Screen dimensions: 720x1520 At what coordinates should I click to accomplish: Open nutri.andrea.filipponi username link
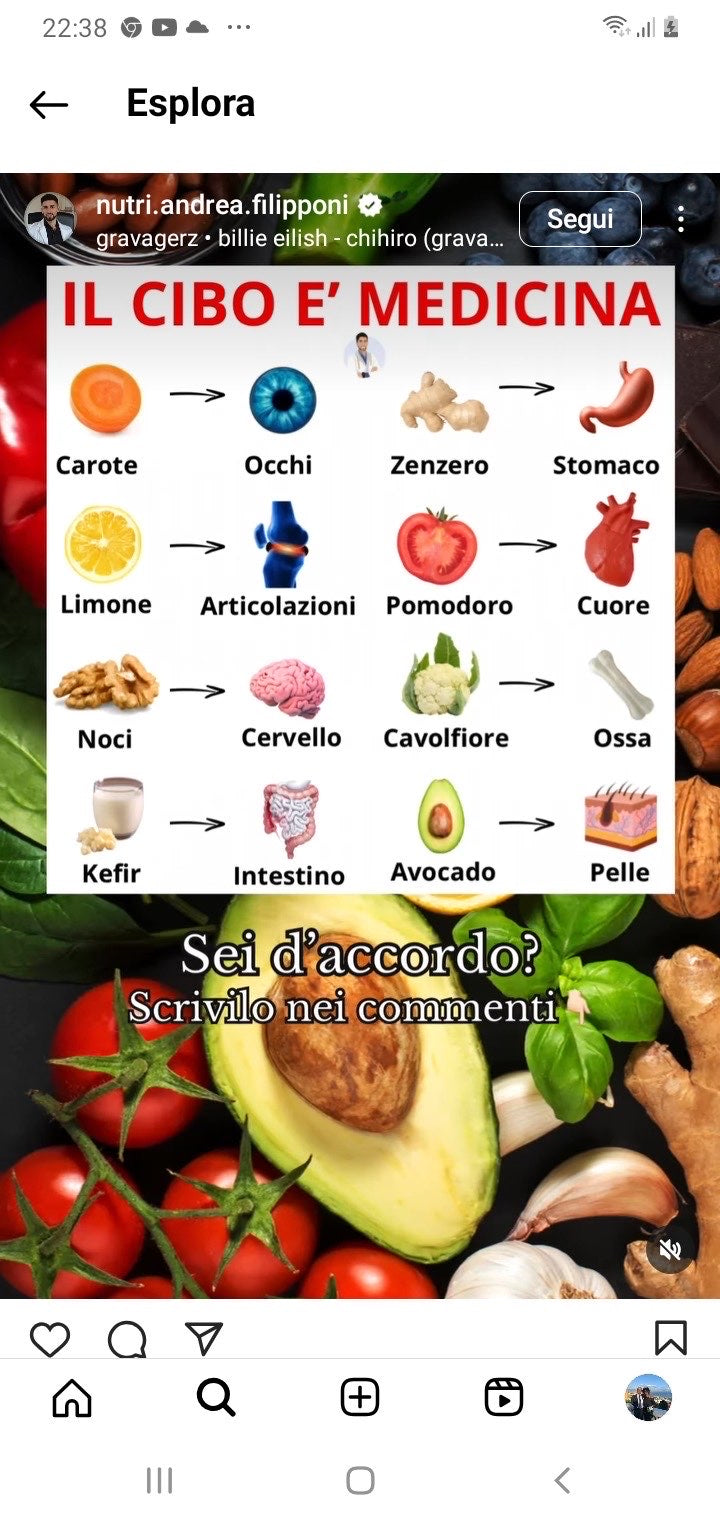[x=222, y=206]
